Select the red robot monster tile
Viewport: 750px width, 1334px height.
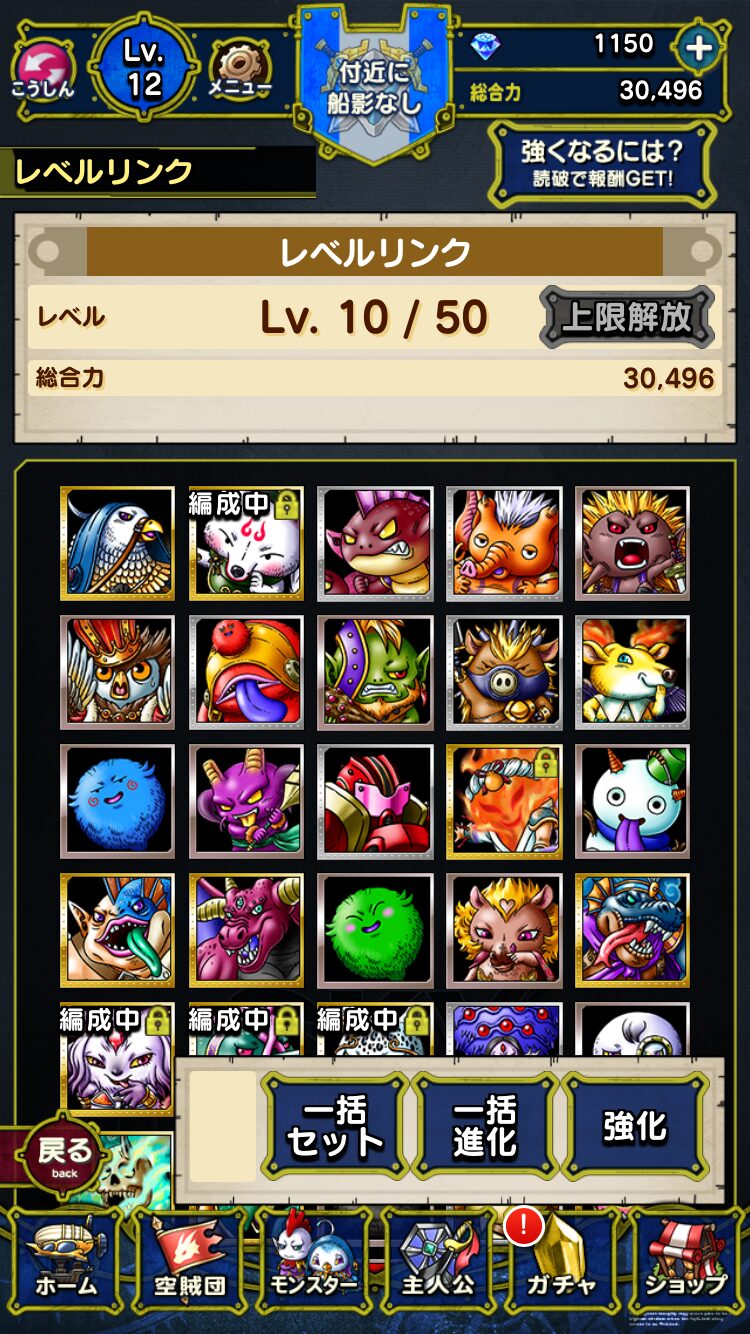click(x=375, y=801)
